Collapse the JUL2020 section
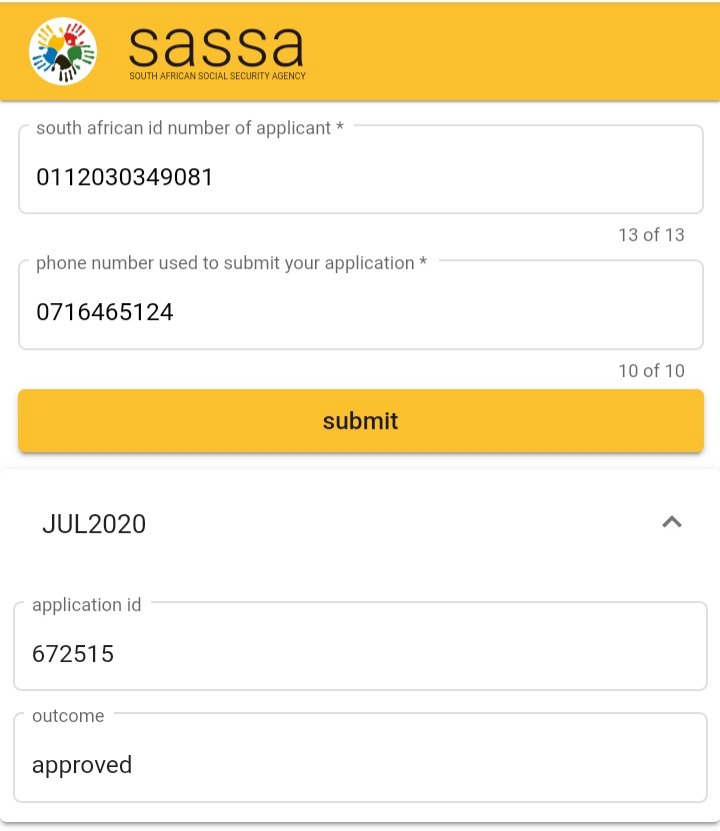The image size is (720, 831). point(672,522)
